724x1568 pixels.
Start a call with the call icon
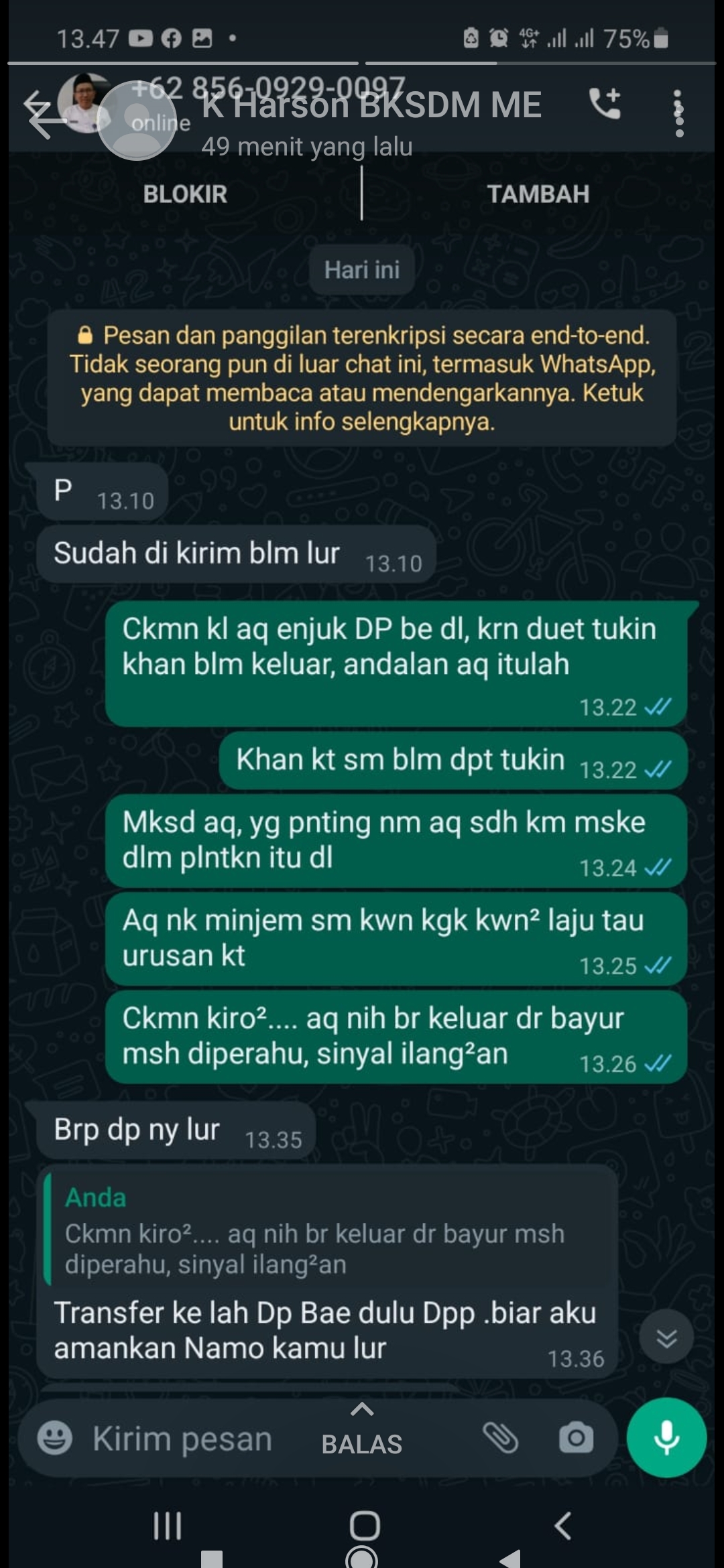point(605,105)
